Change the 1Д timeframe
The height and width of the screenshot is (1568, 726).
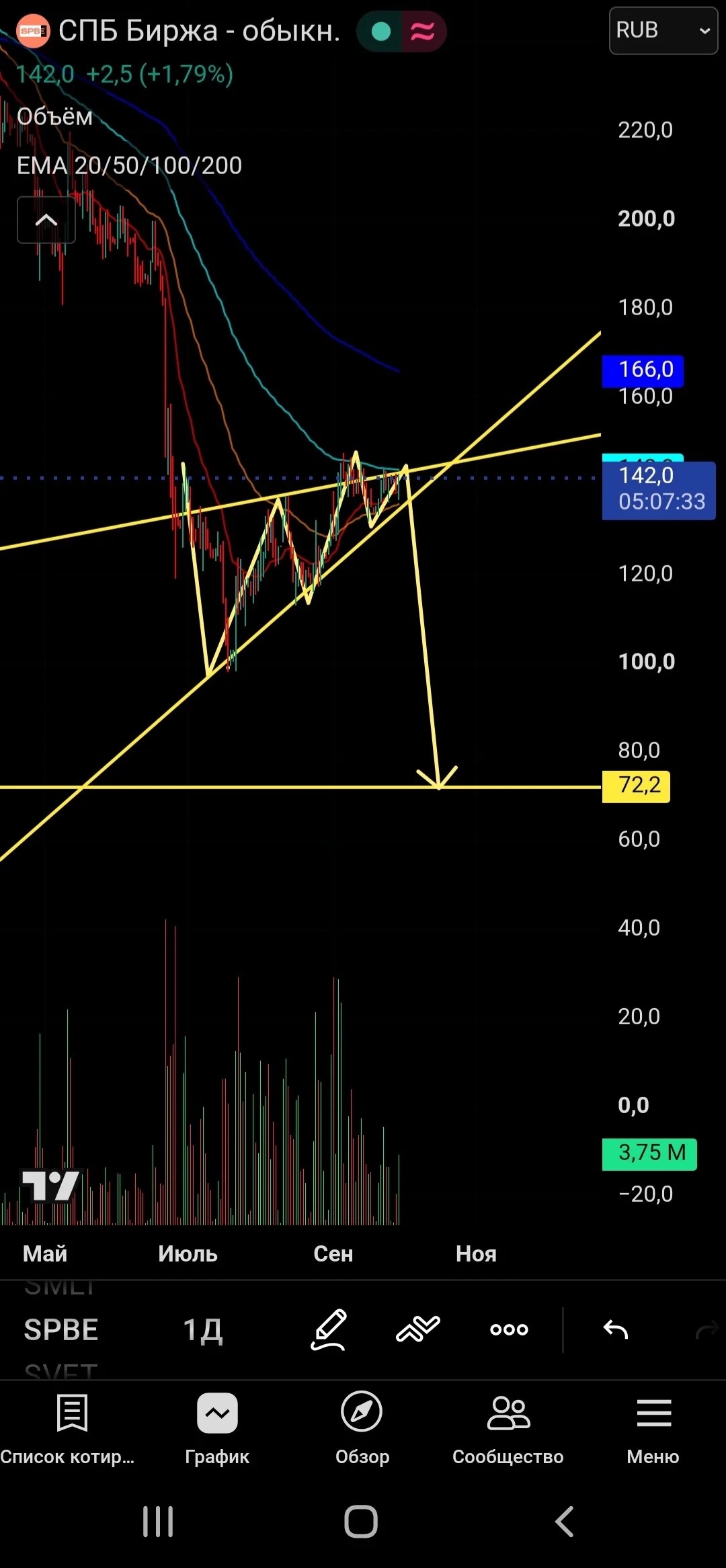pyautogui.click(x=202, y=1329)
